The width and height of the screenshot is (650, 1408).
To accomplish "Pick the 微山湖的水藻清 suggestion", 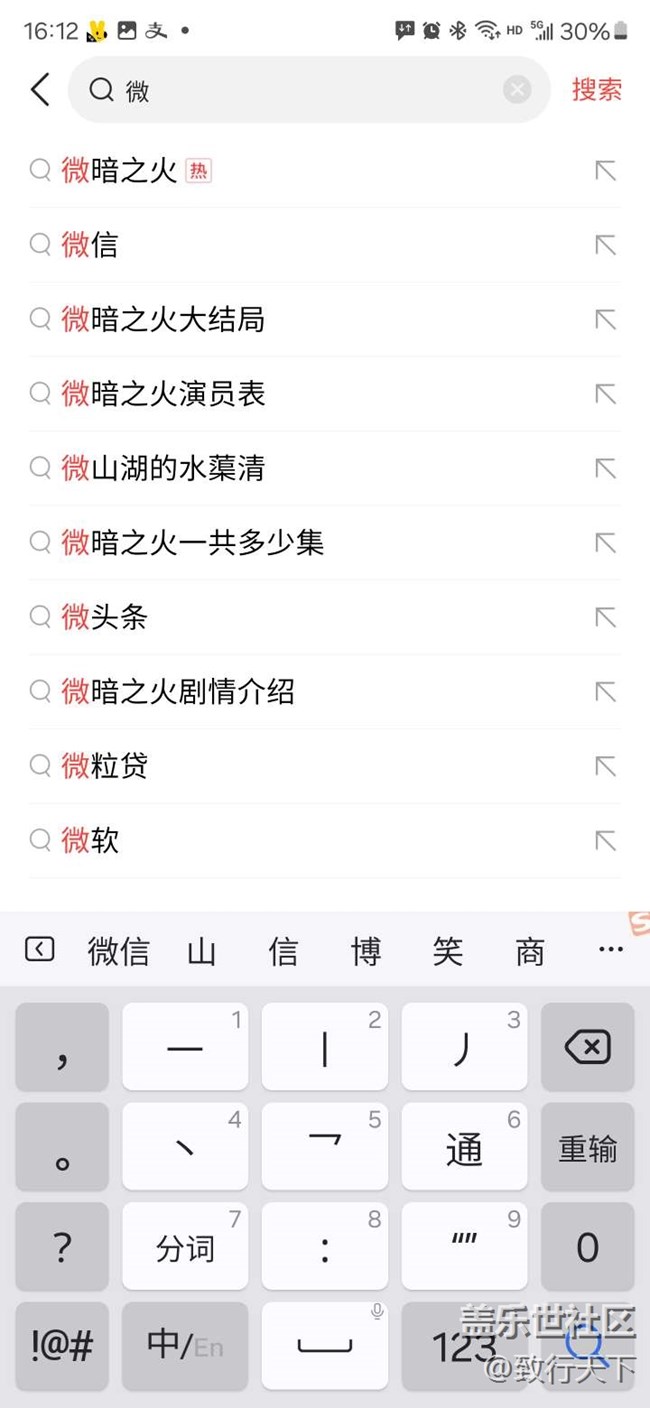I will point(163,468).
